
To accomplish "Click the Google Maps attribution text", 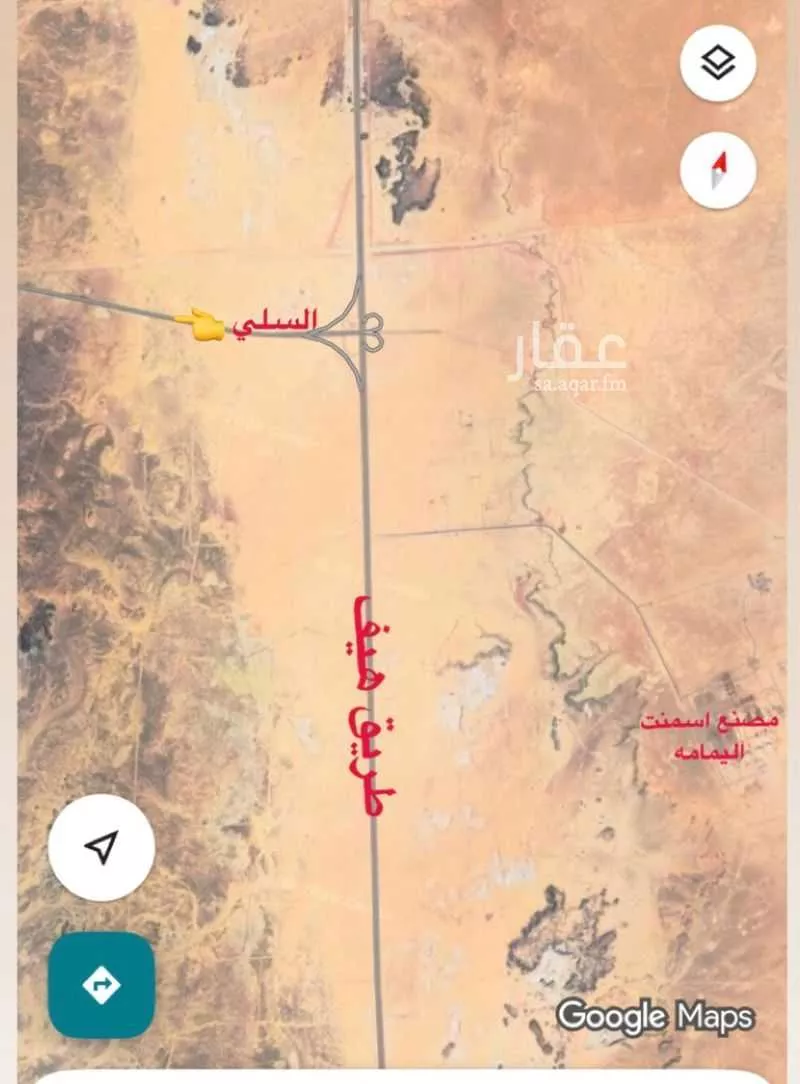I will pyautogui.click(x=655, y=1020).
